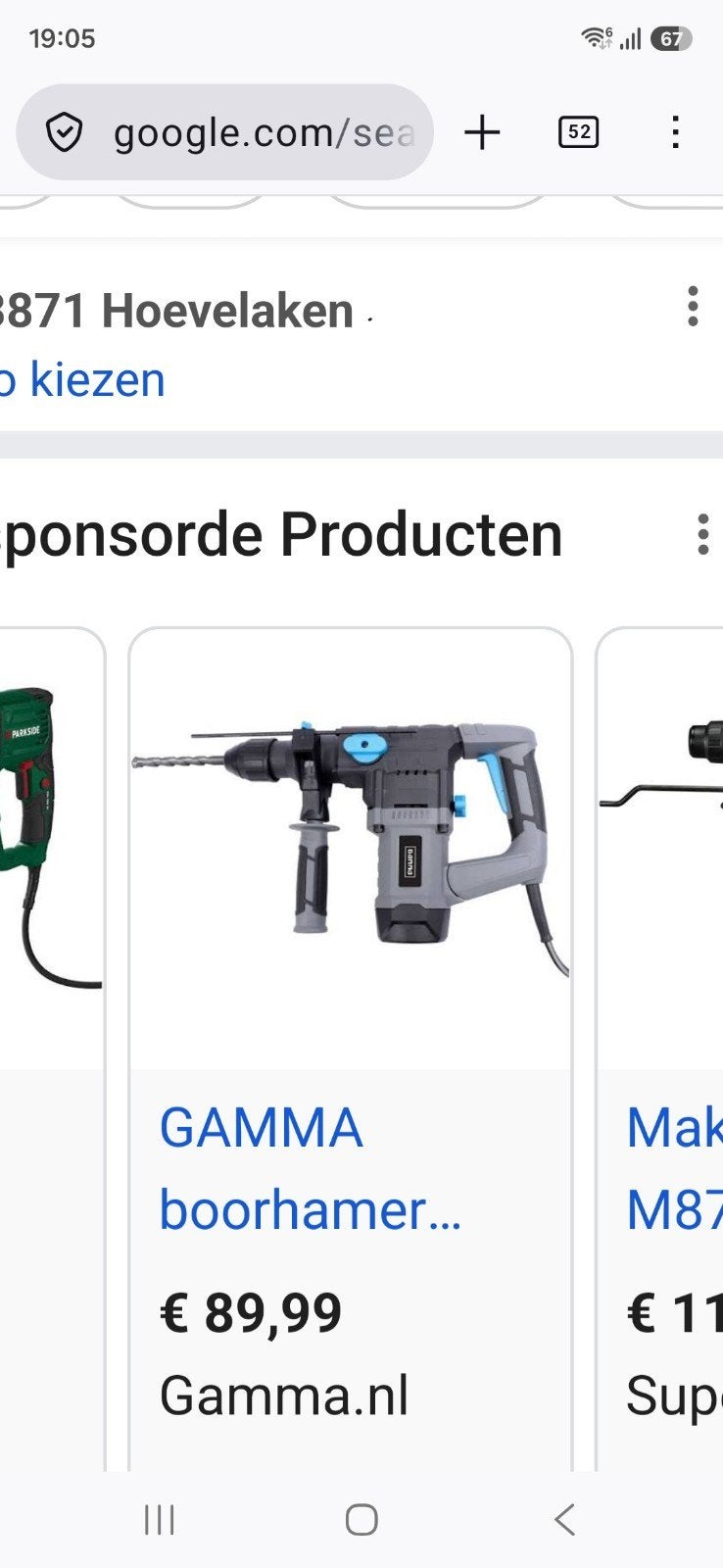Open the Hoevelaken location options menu
The width and height of the screenshot is (723, 1568).
click(x=693, y=307)
